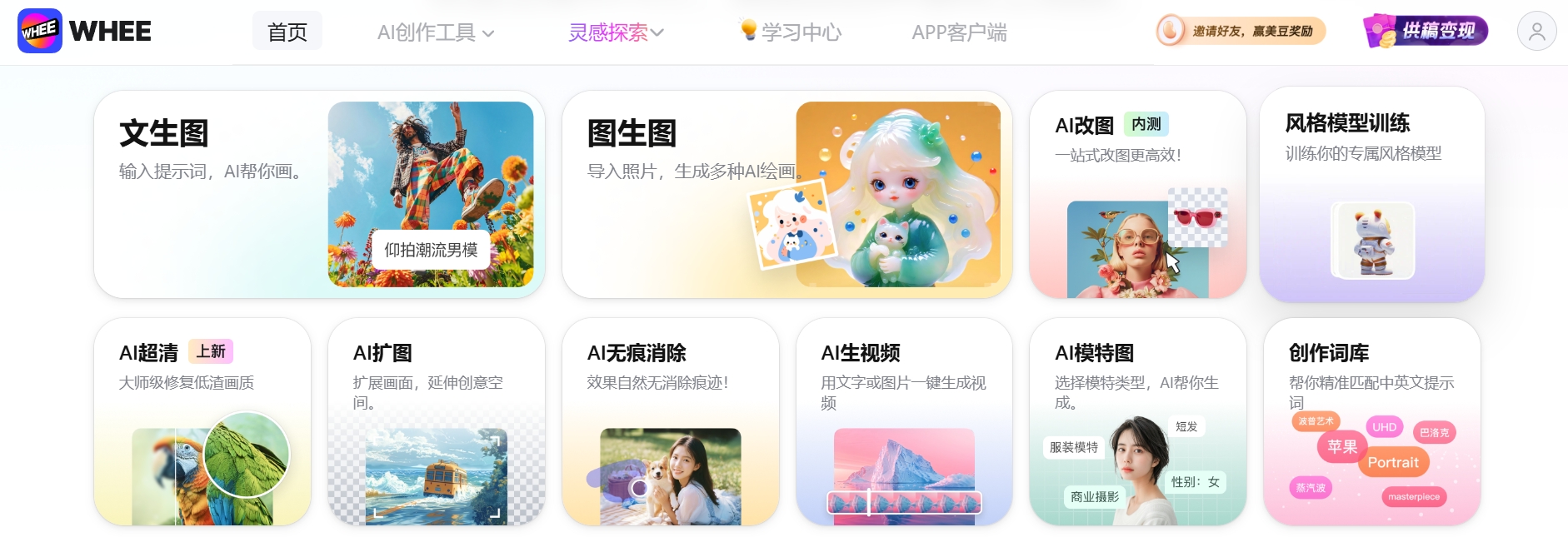Open the 风格模型训练 card
The width and height of the screenshot is (1568, 557).
1371,194
